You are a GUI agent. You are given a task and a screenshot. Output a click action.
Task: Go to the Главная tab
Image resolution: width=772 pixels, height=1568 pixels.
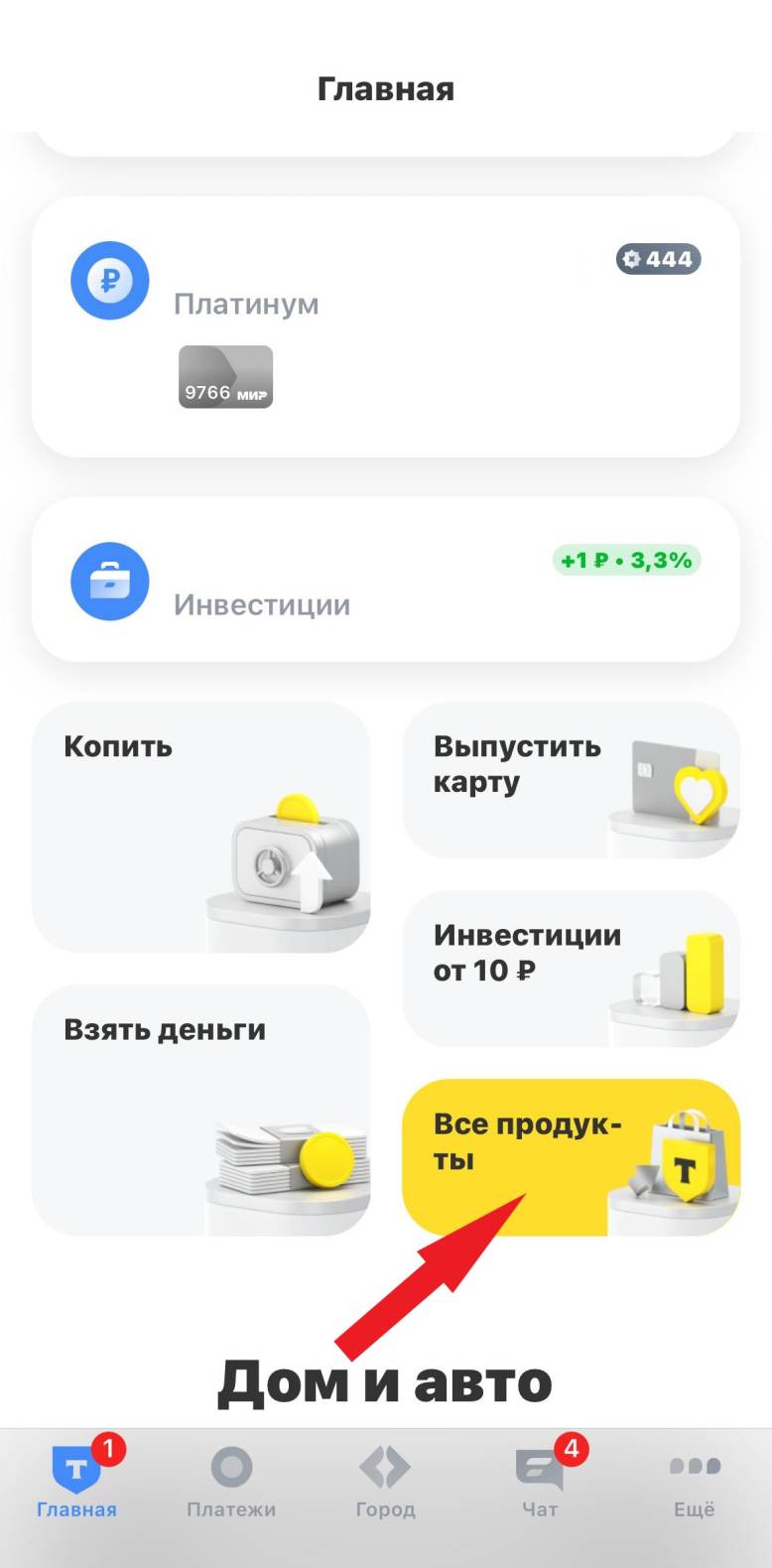tap(76, 1483)
